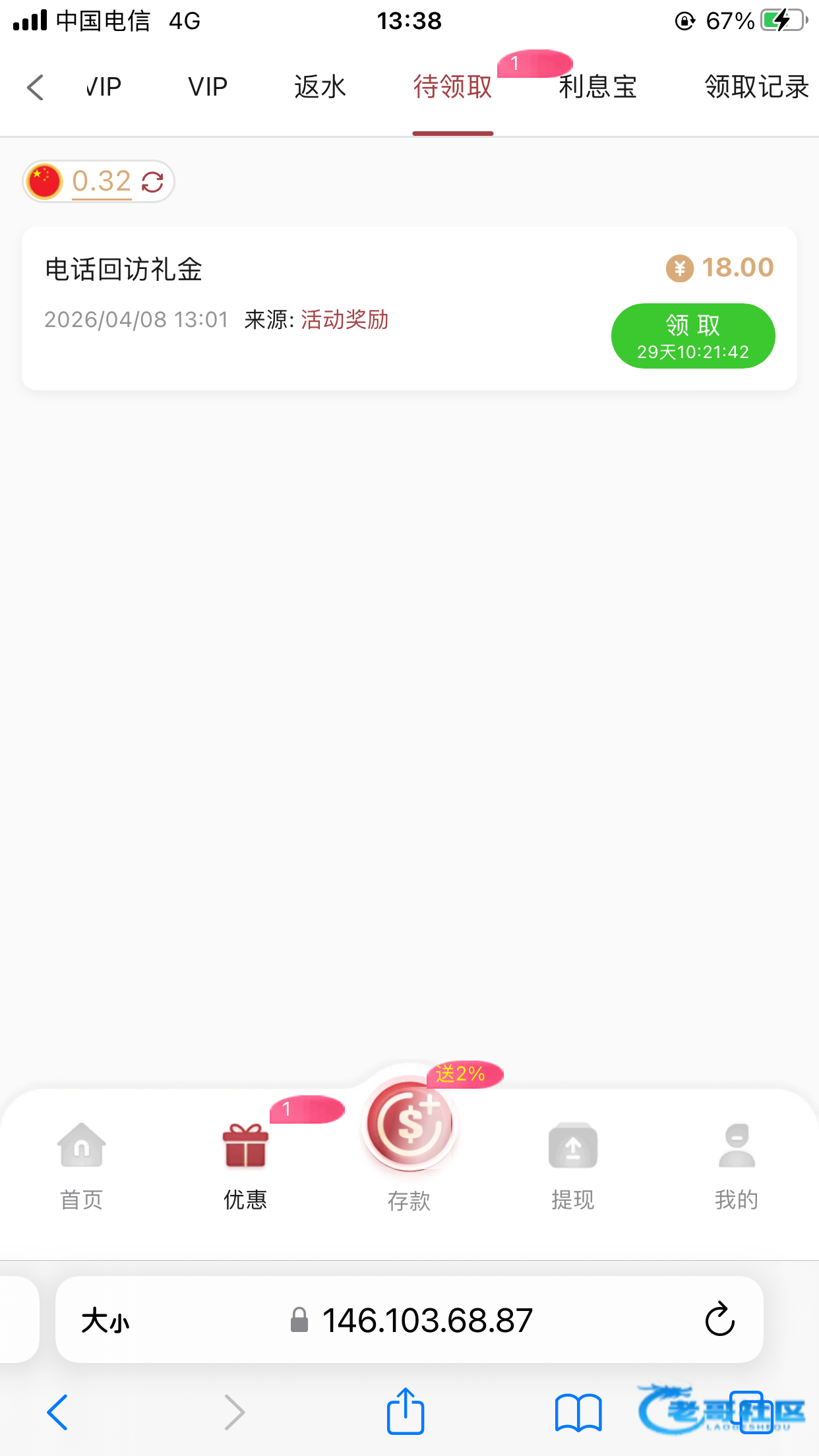Open the Safari bookmarks book icon
This screenshot has height=1456, width=819.
[x=578, y=1412]
